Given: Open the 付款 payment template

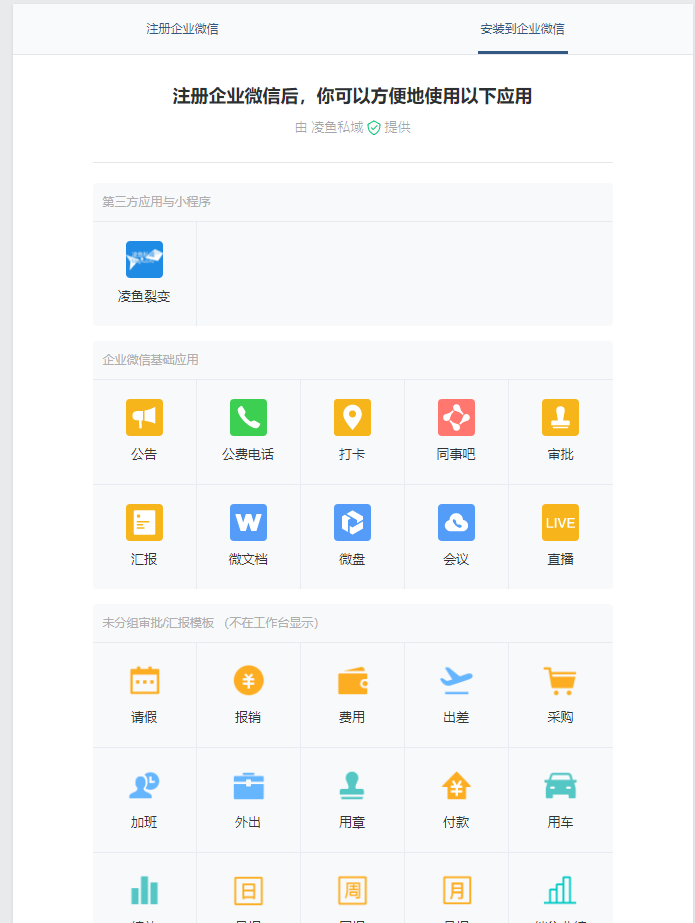Looking at the screenshot, I should pos(456,798).
